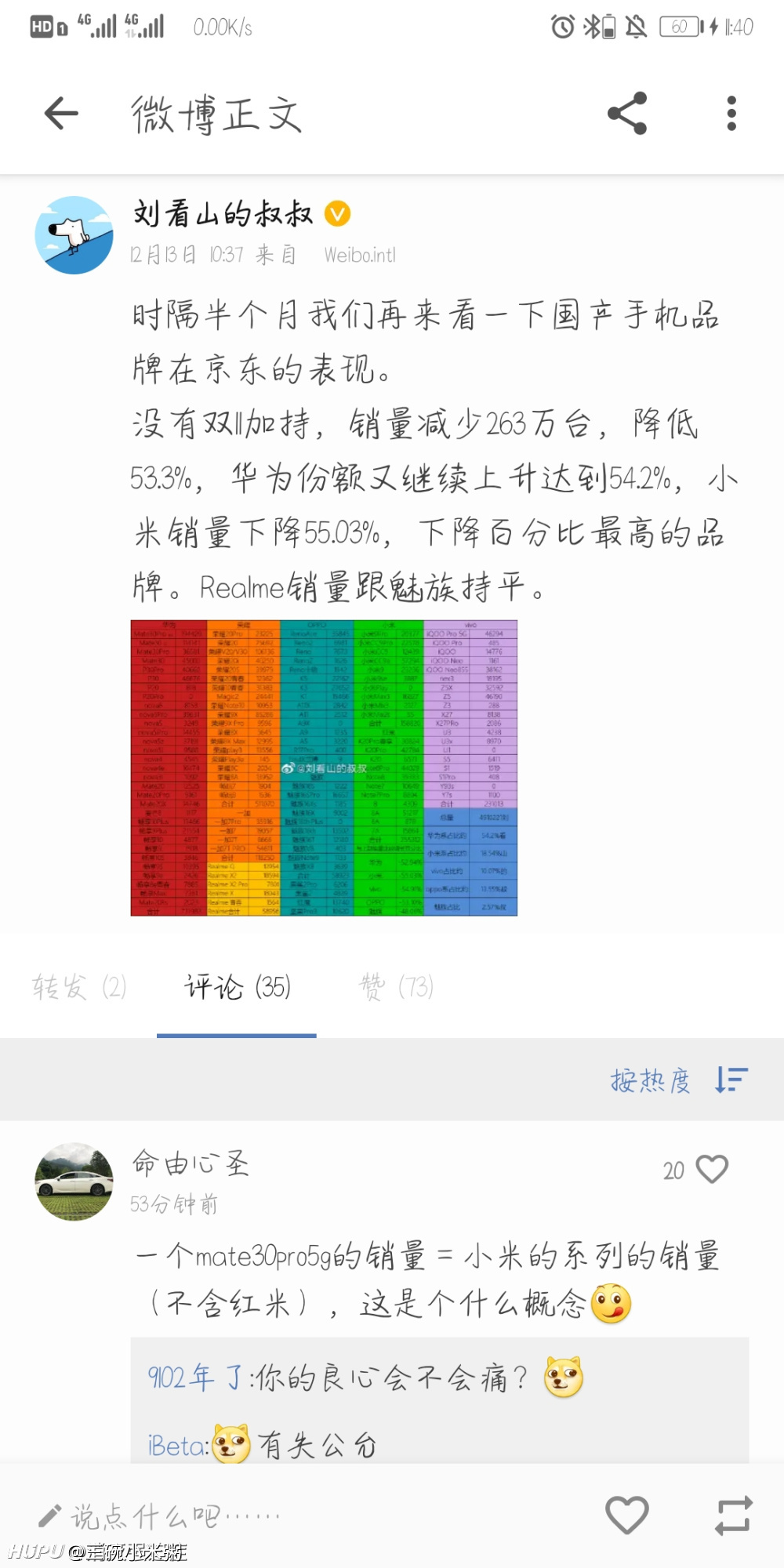Screen dimensions: 784x1568
Task: Change comment sorting via 按热度
Action: pyautogui.click(x=679, y=1080)
